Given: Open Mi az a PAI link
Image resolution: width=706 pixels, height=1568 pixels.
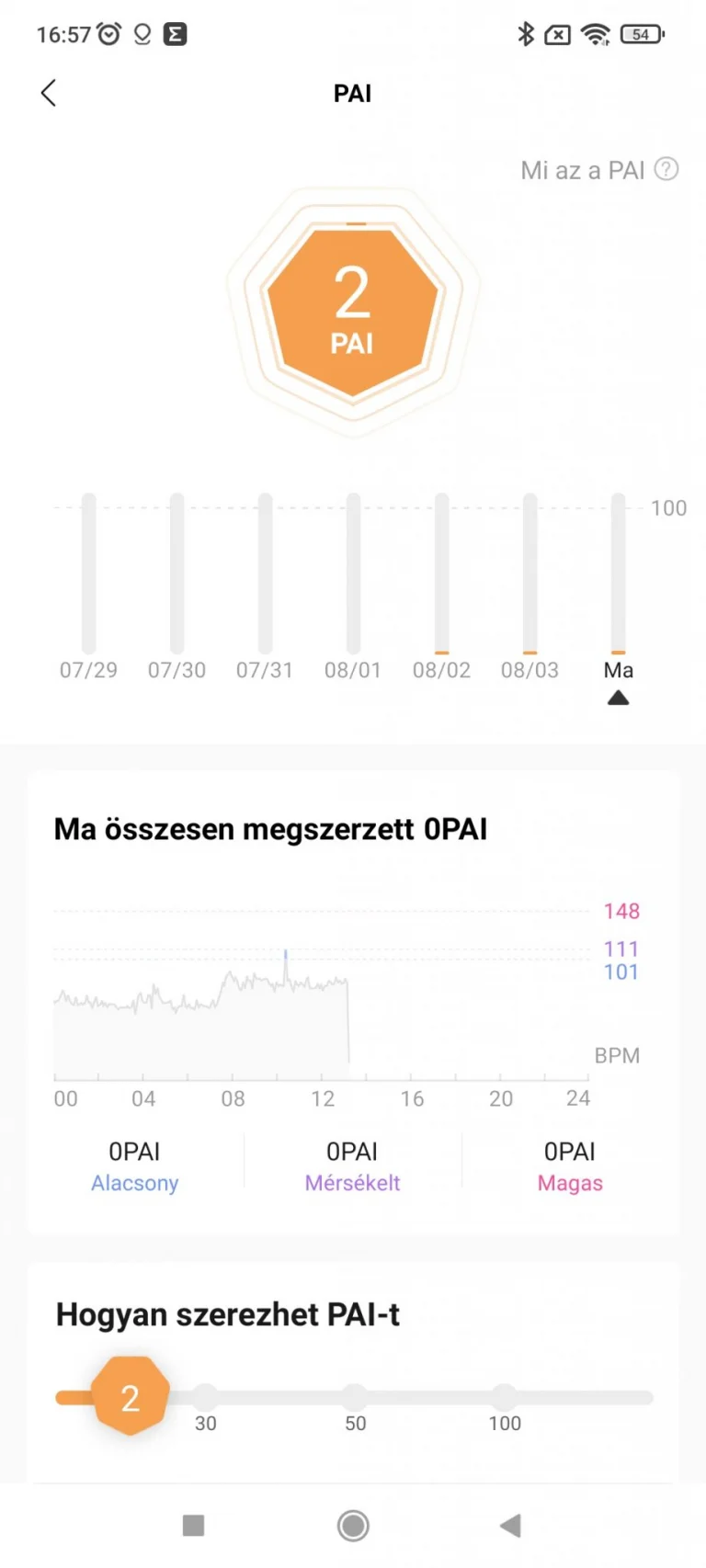Looking at the screenshot, I should tap(583, 169).
